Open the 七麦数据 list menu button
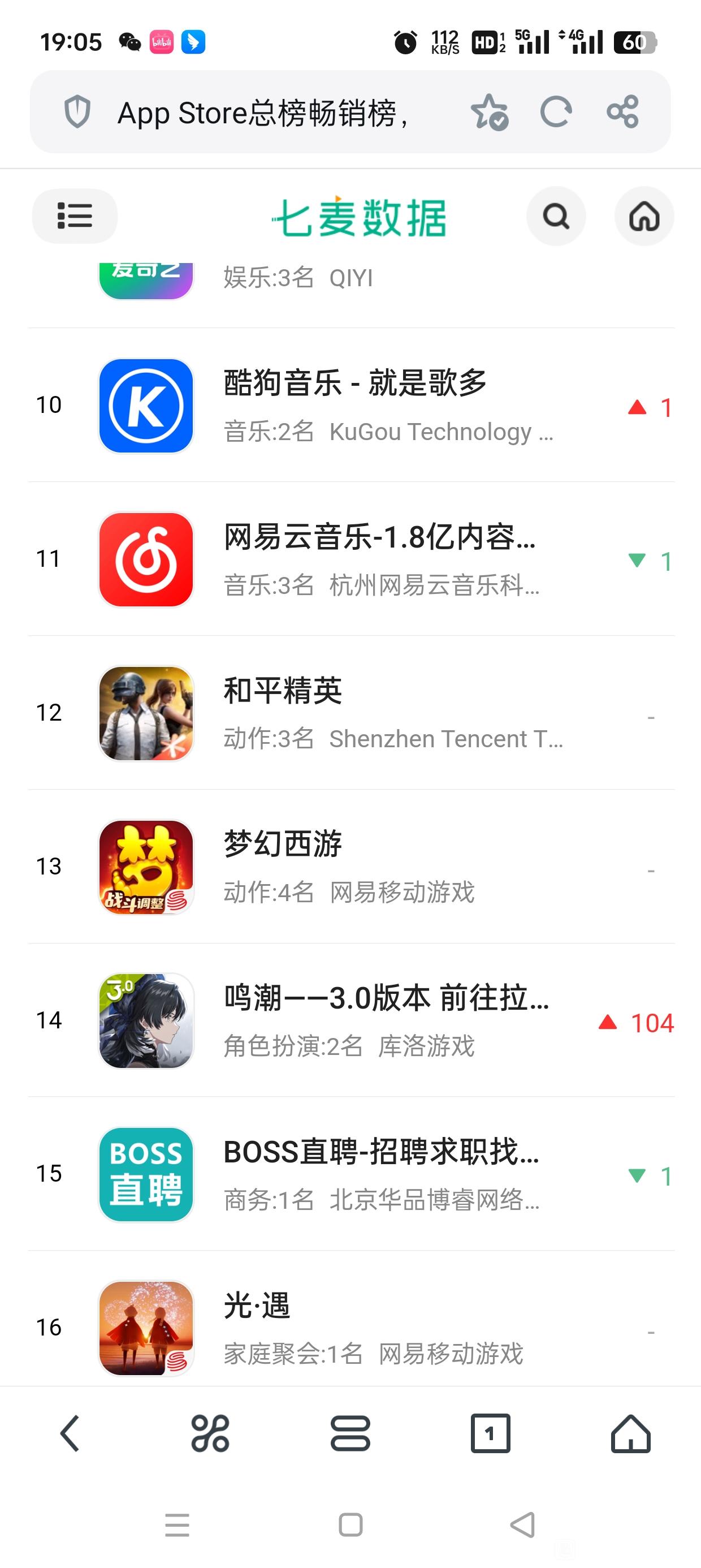701x1568 pixels. [x=74, y=216]
